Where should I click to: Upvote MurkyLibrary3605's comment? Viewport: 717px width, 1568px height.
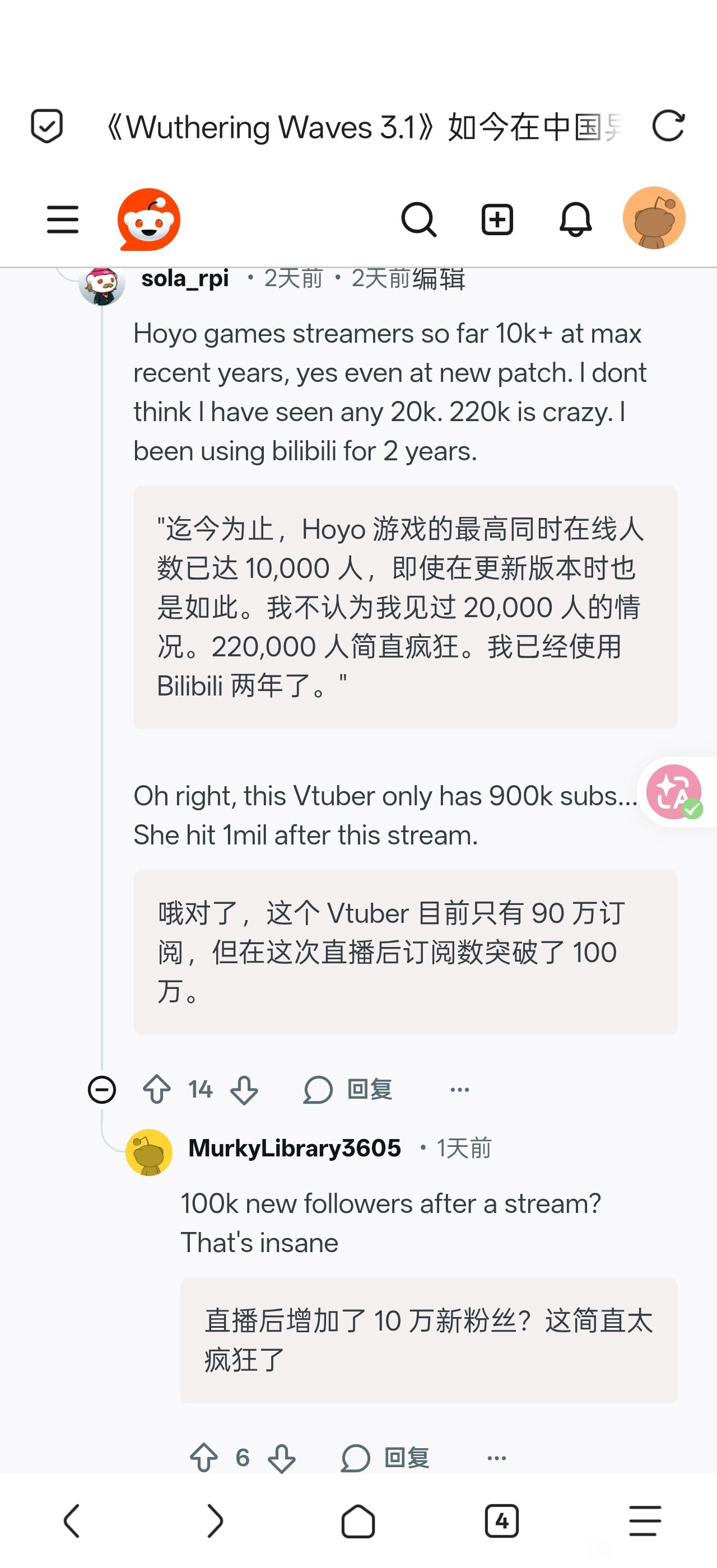pyautogui.click(x=204, y=1458)
